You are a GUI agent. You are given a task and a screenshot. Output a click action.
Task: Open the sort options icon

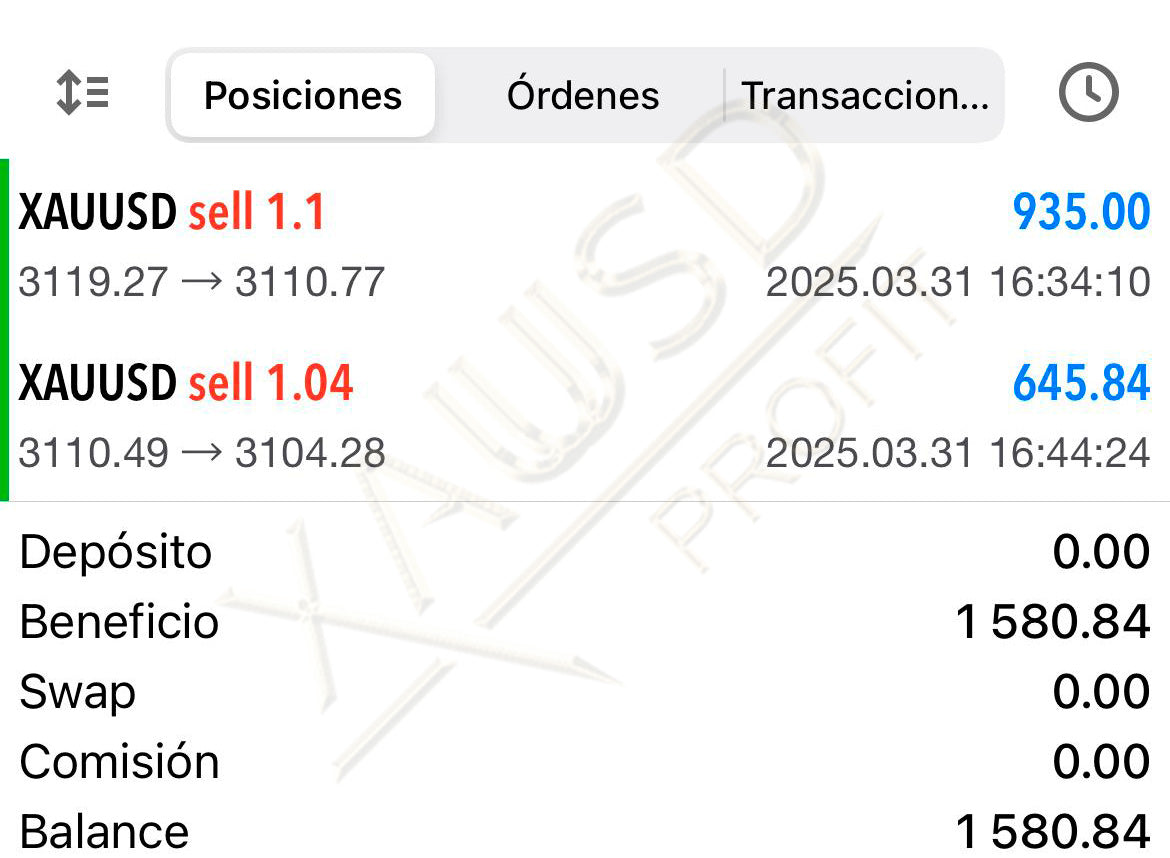coord(82,94)
